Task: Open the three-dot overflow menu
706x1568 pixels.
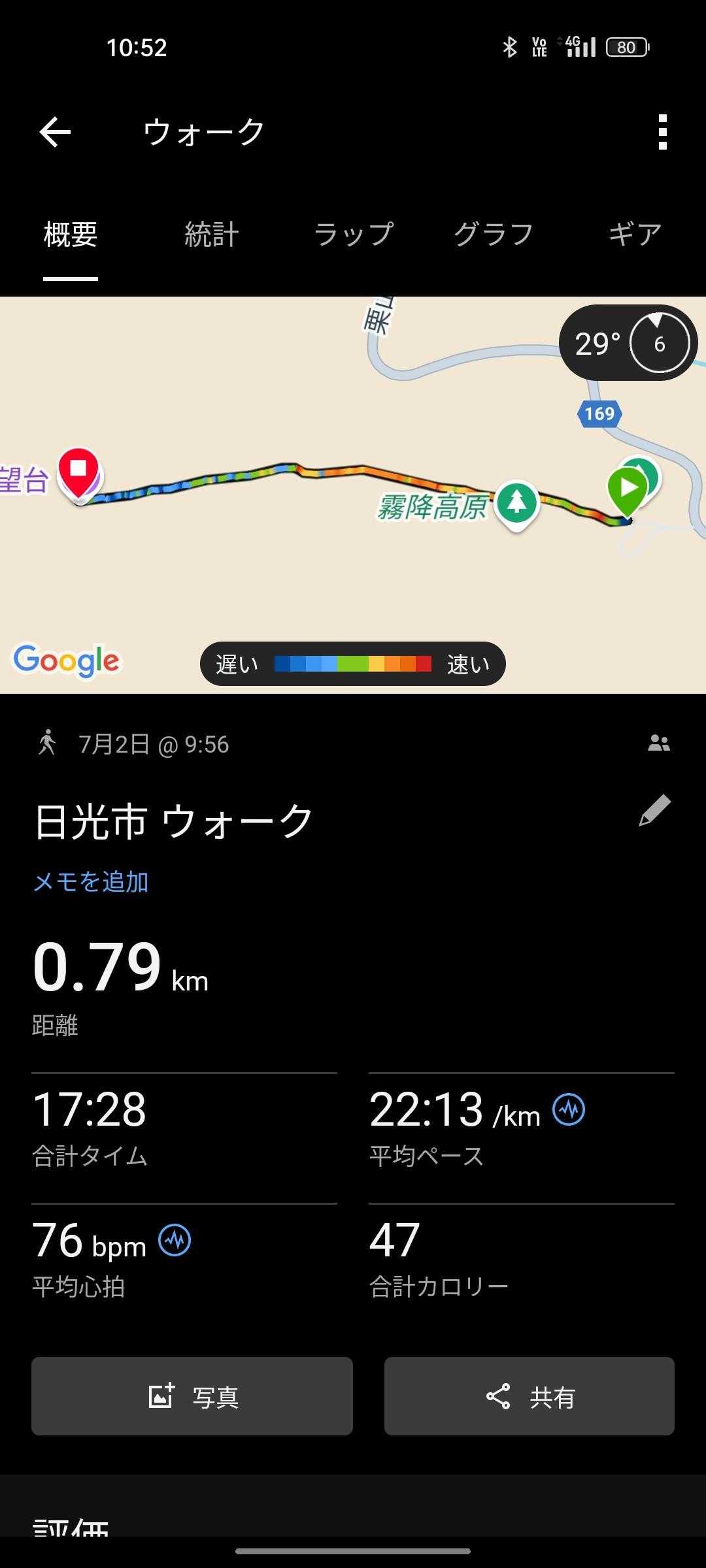Action: [x=663, y=132]
